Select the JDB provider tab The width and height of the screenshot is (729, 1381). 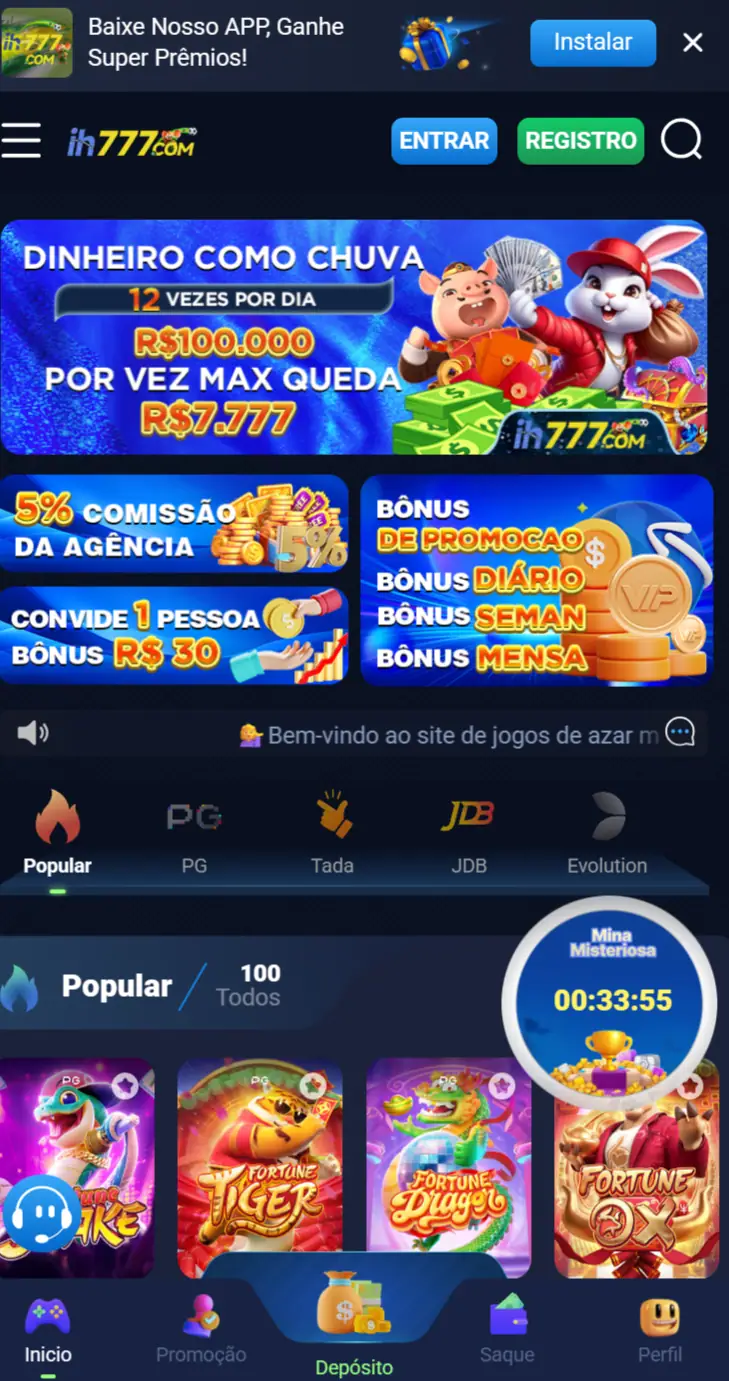coord(468,832)
